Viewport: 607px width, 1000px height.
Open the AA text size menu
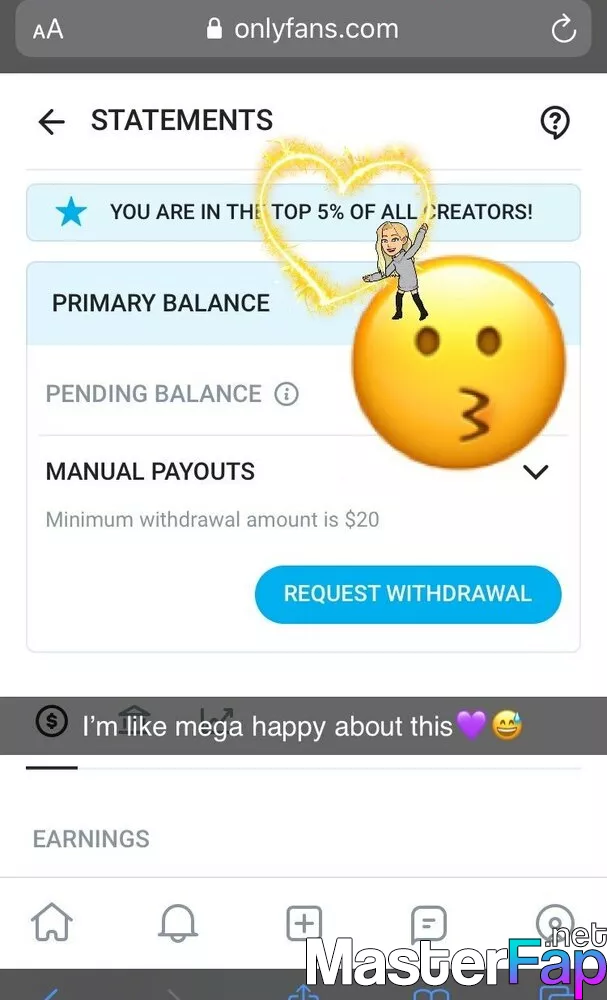48,29
